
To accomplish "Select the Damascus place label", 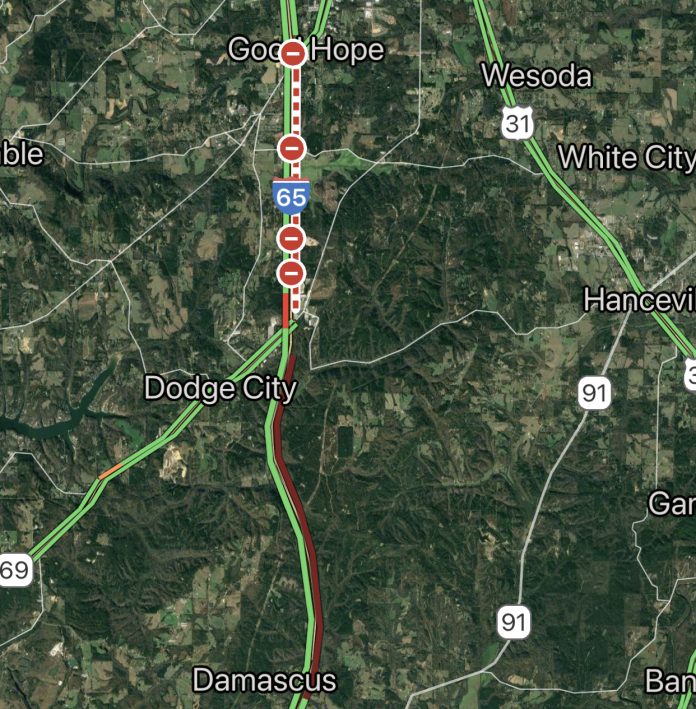I will click(x=264, y=681).
